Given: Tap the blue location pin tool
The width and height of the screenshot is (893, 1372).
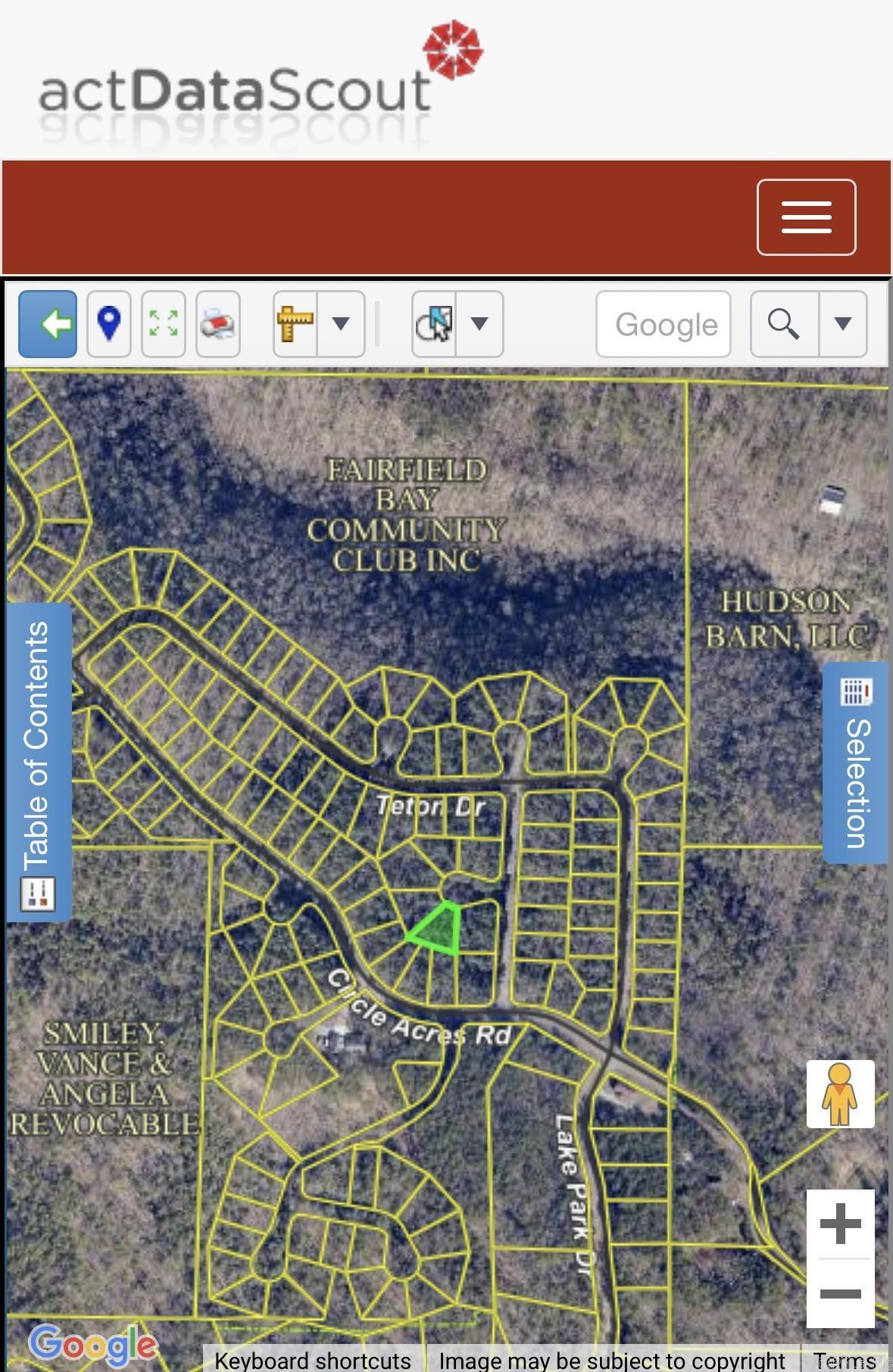Looking at the screenshot, I should pyautogui.click(x=109, y=324).
